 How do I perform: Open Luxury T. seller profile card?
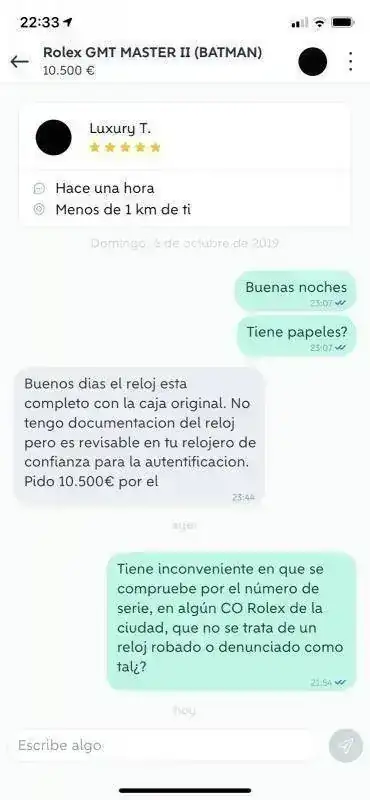click(x=184, y=138)
